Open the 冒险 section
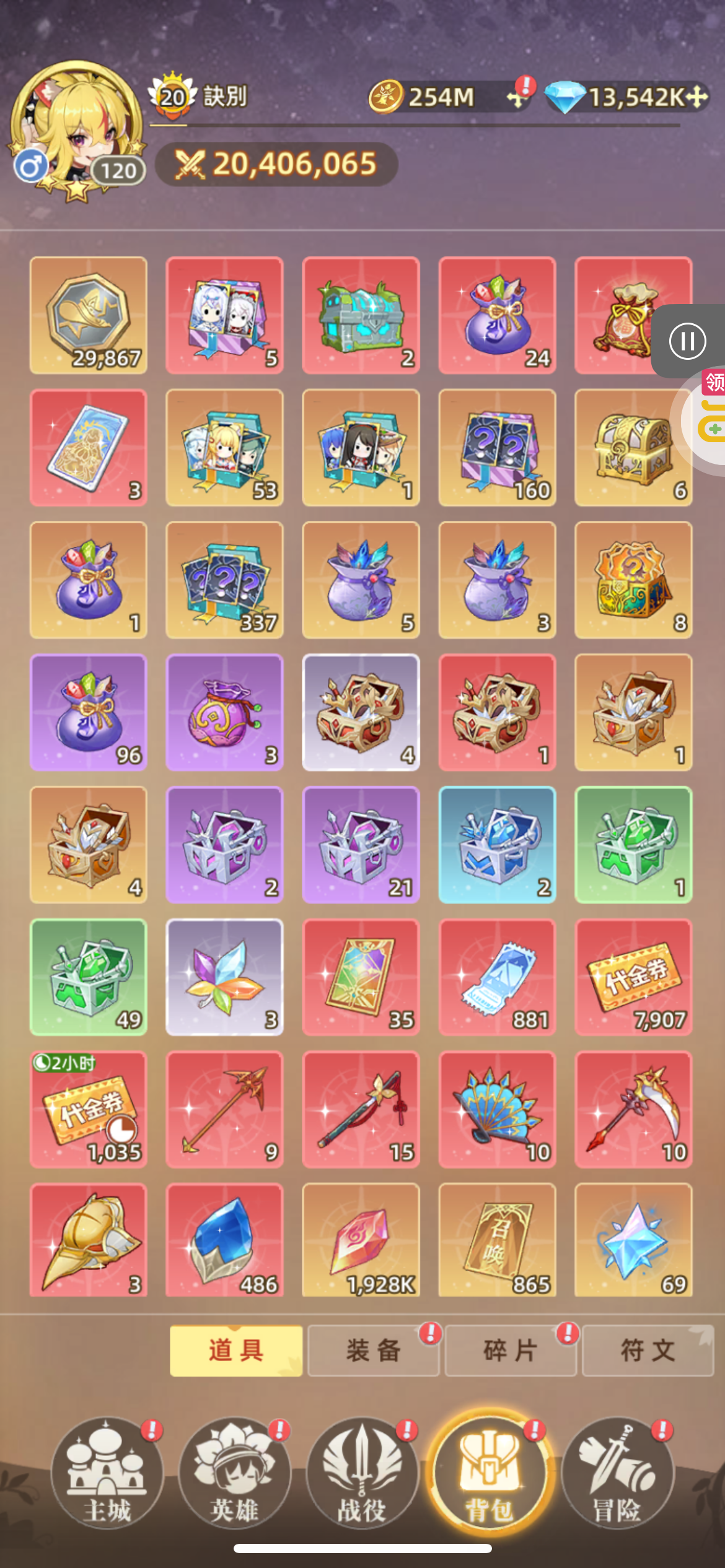This screenshot has height=1568, width=725. [617, 1473]
